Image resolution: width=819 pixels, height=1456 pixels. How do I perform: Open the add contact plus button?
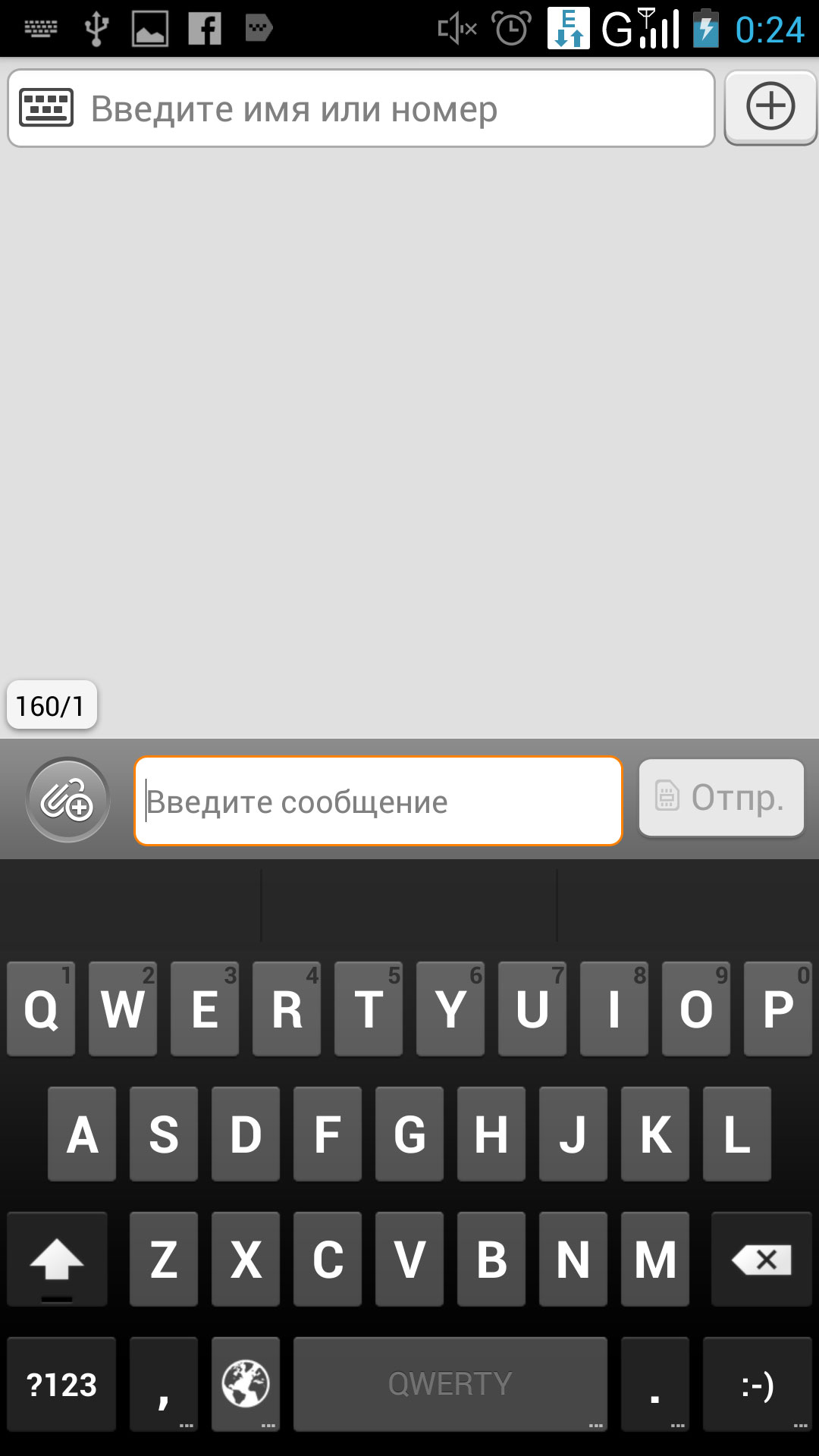[x=770, y=106]
